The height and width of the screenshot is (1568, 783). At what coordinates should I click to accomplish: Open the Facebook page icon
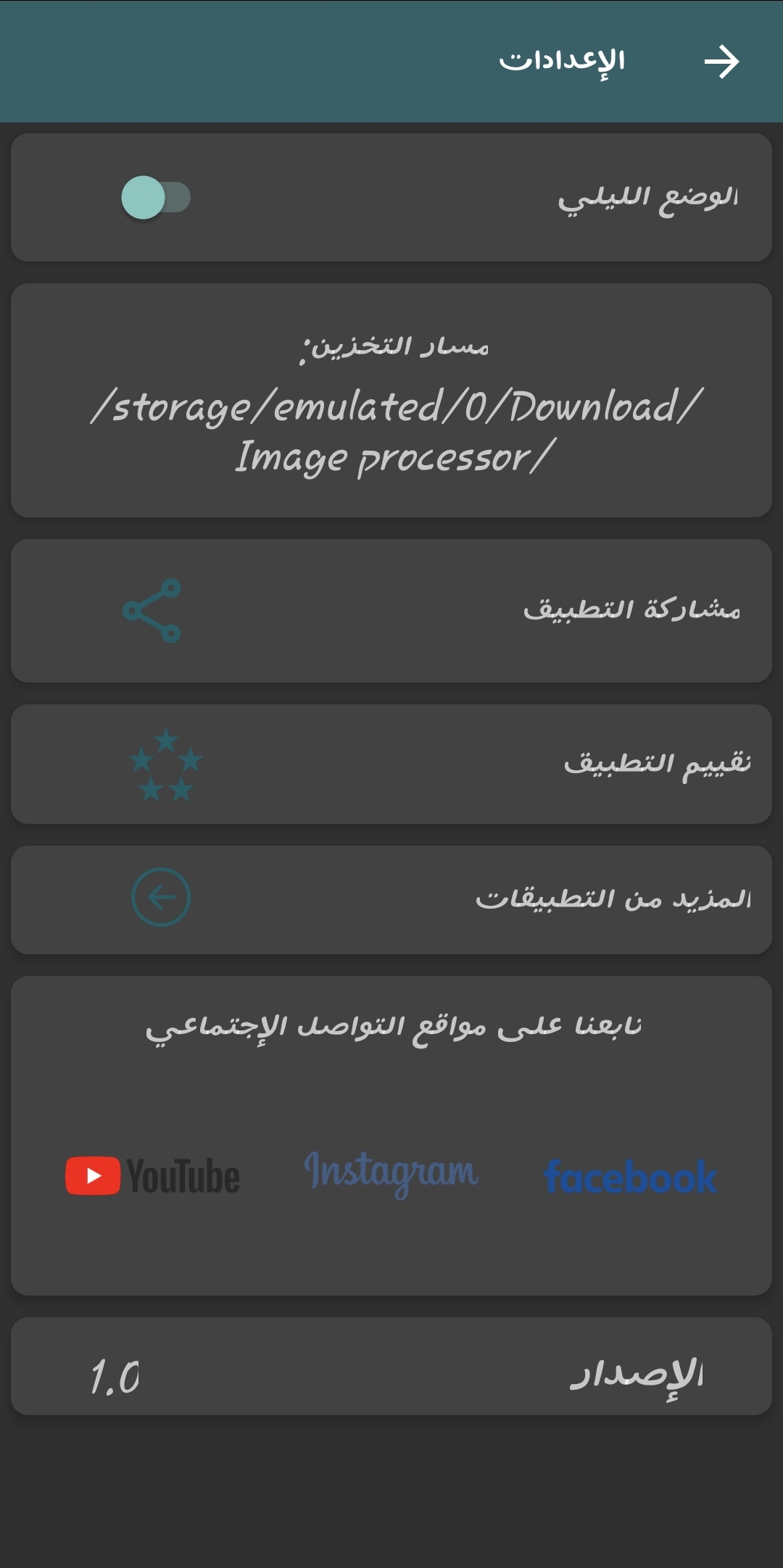631,1174
